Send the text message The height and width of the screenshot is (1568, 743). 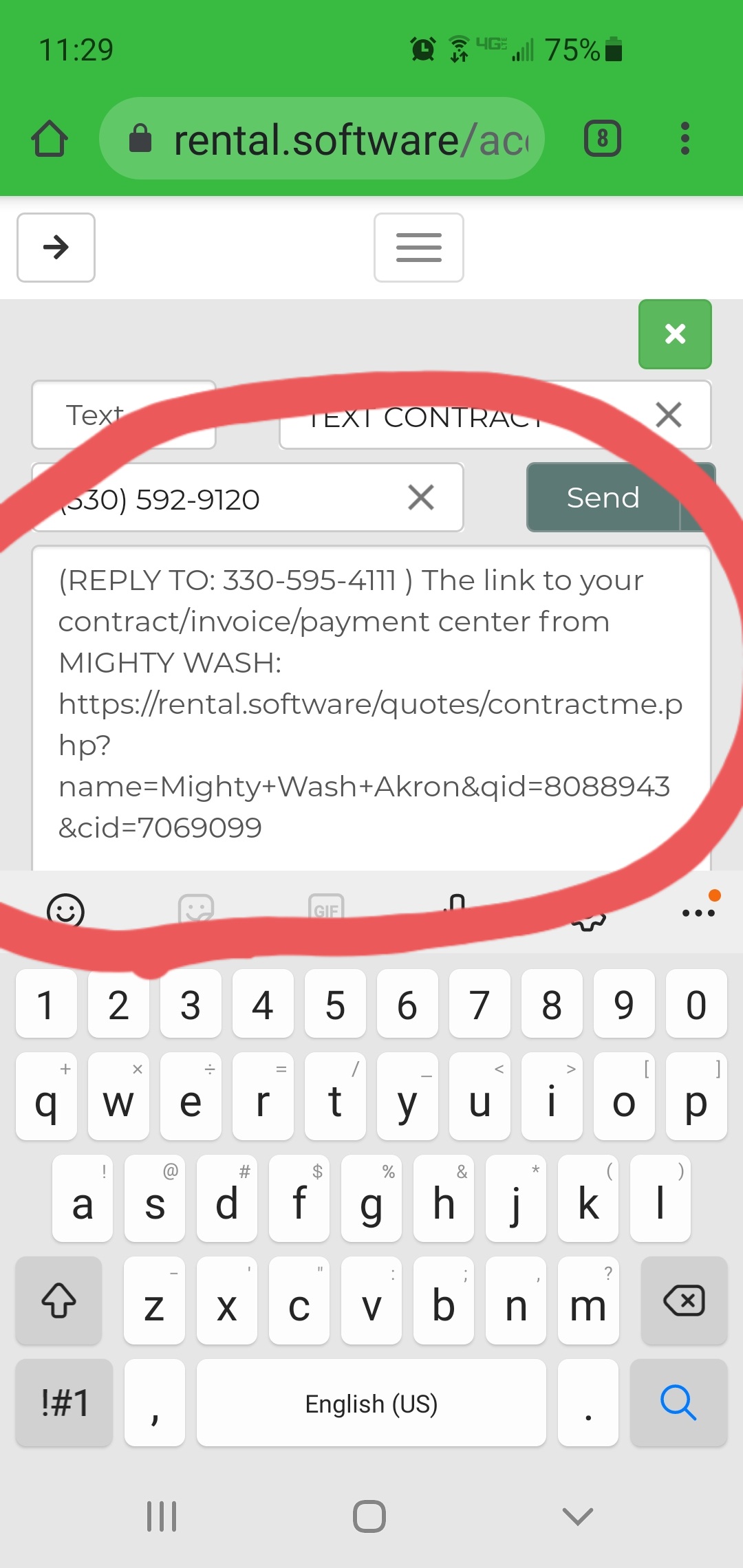603,497
